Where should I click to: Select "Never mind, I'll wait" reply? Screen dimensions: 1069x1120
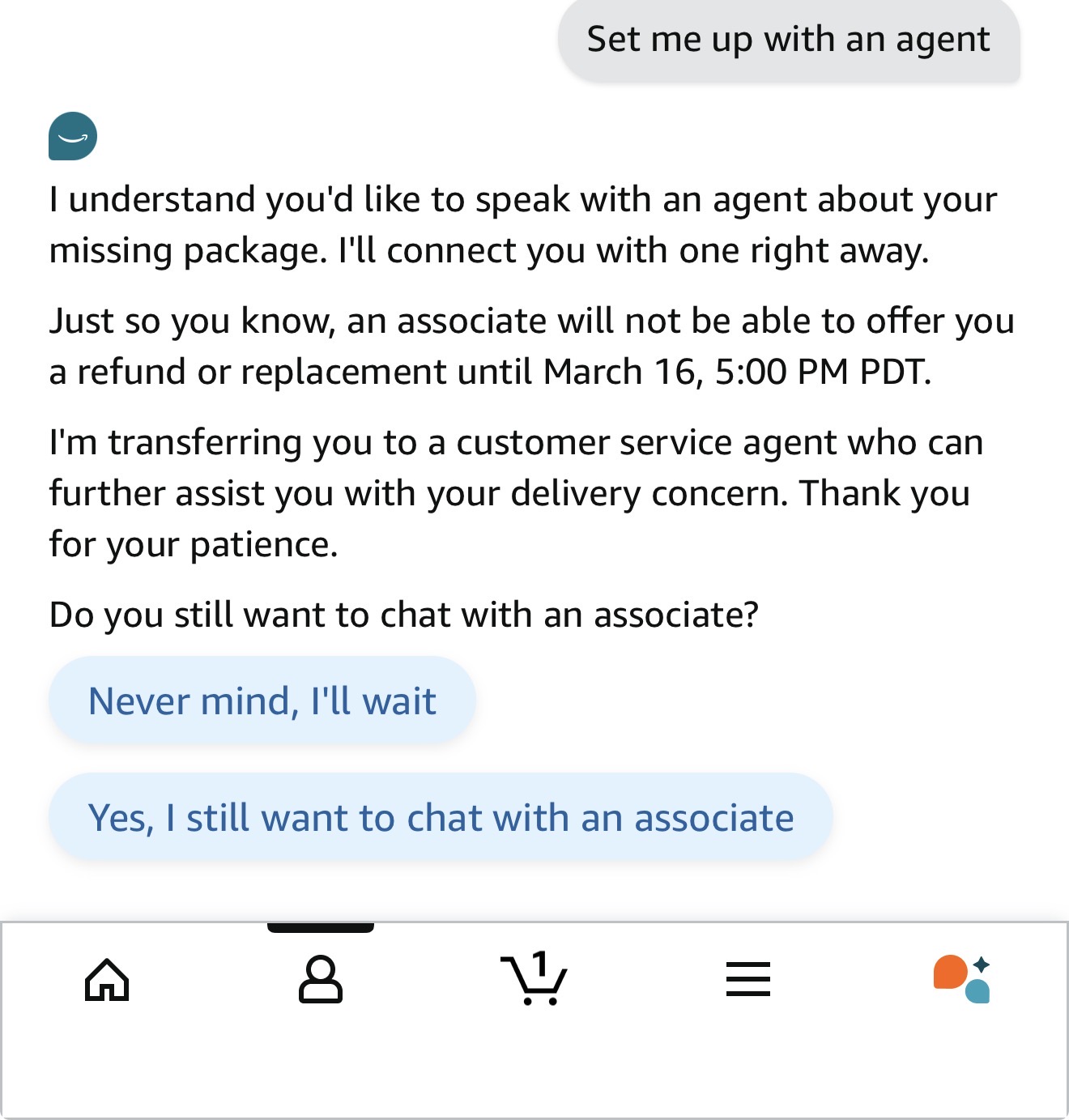tap(262, 701)
